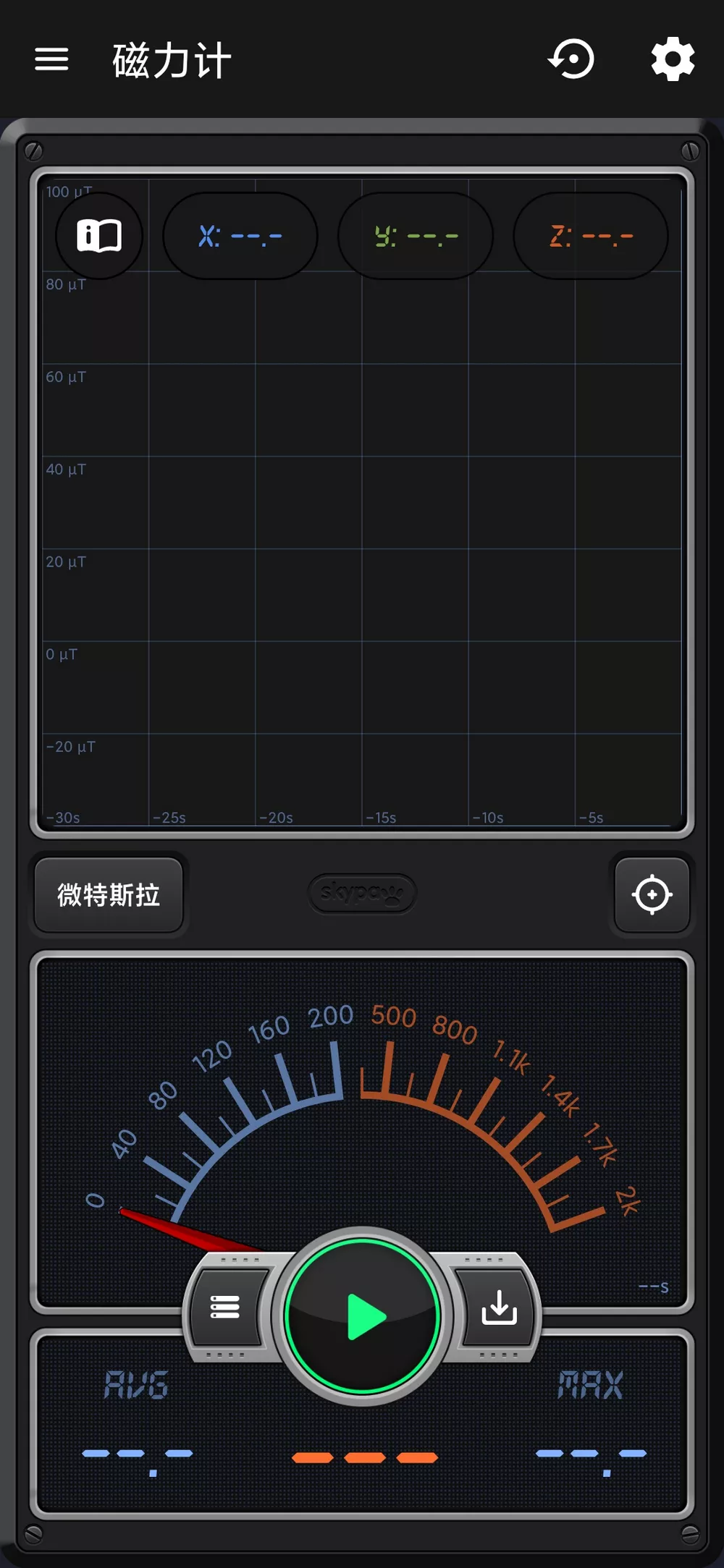The width and height of the screenshot is (724, 1568).
Task: Tap the skypaw logo
Action: (362, 894)
